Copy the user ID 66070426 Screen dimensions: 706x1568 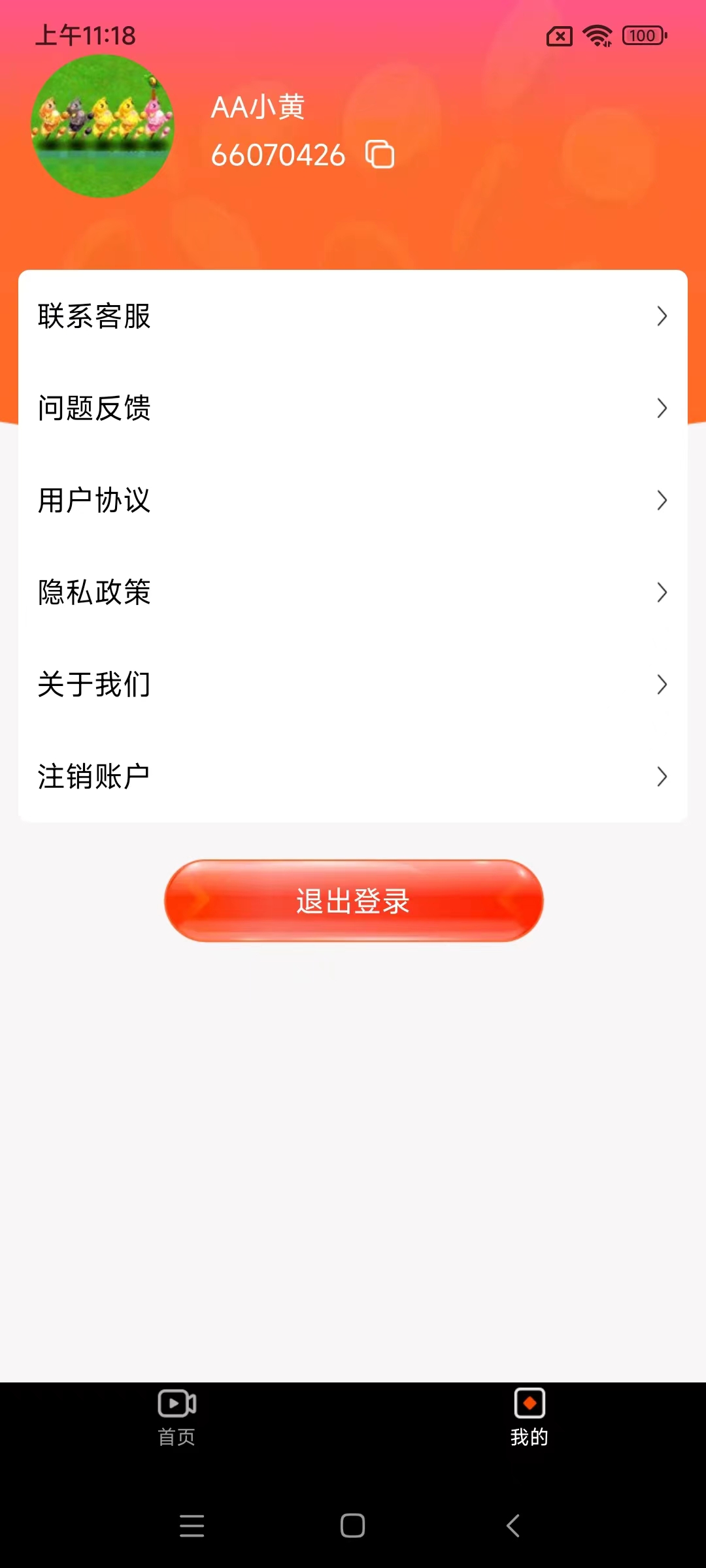click(x=380, y=155)
